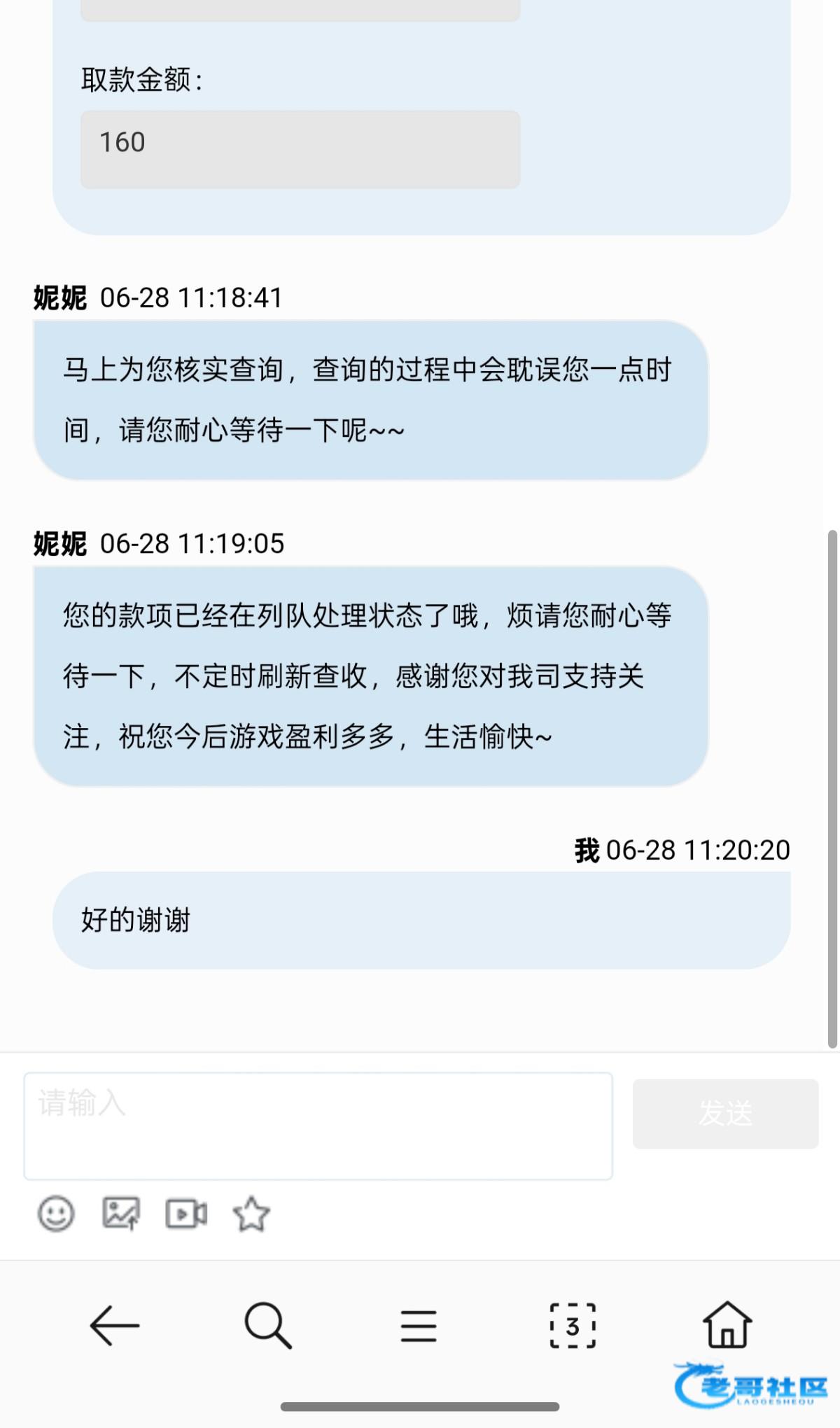Tap the 请输入 message input box

point(318,1126)
